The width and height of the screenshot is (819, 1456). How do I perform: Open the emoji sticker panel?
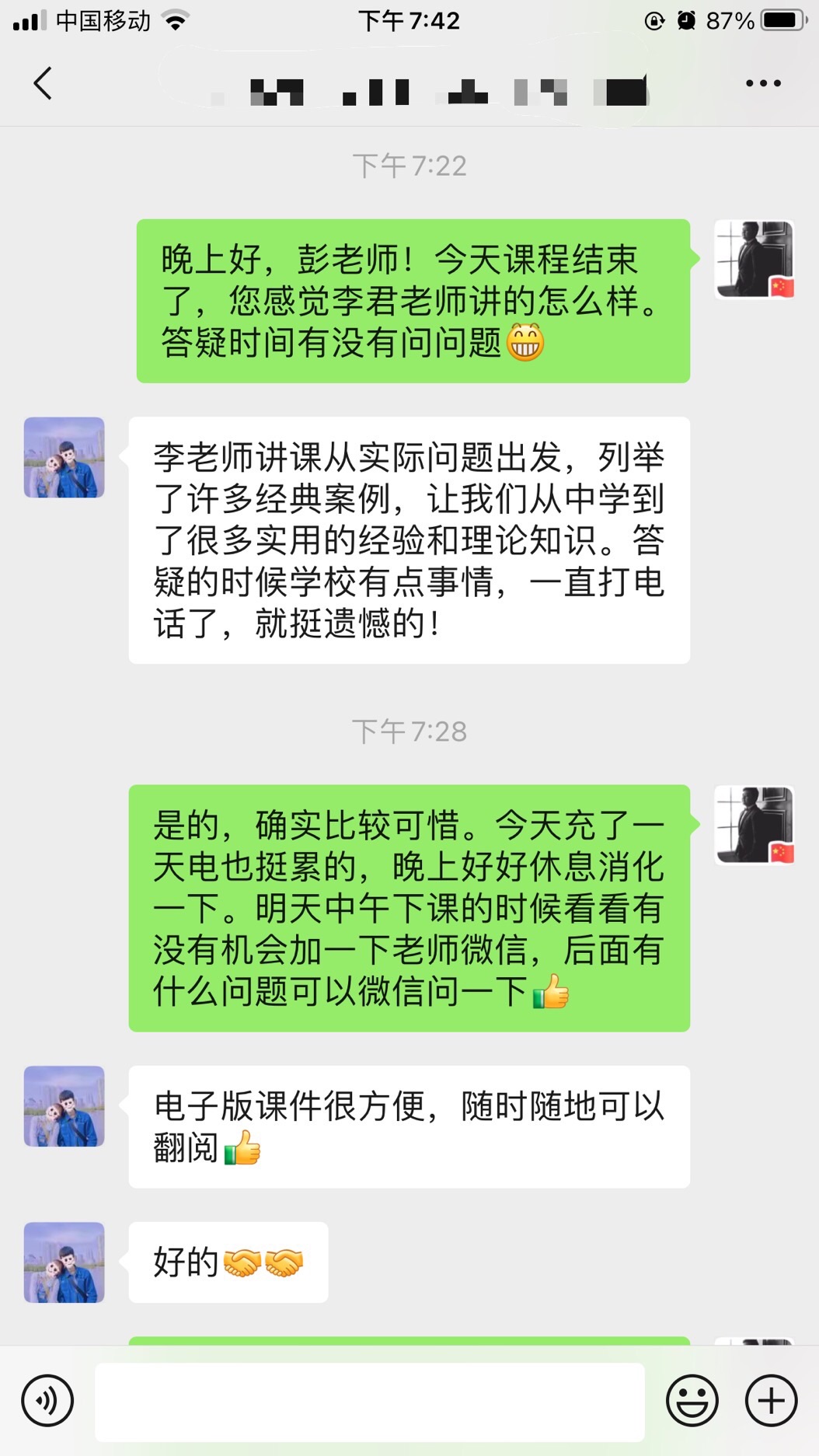pyautogui.click(x=692, y=1401)
